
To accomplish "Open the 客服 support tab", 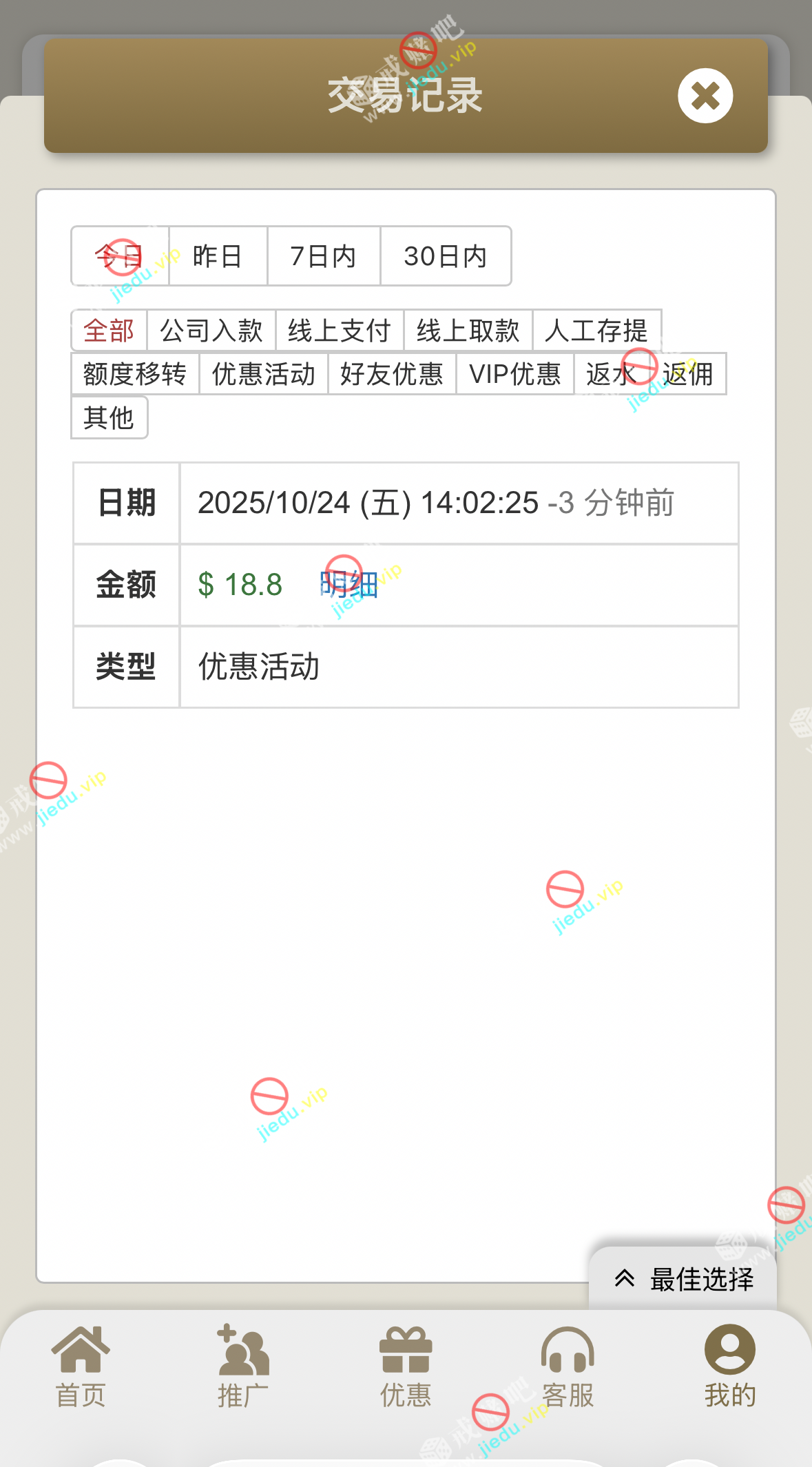I will point(568,1366).
